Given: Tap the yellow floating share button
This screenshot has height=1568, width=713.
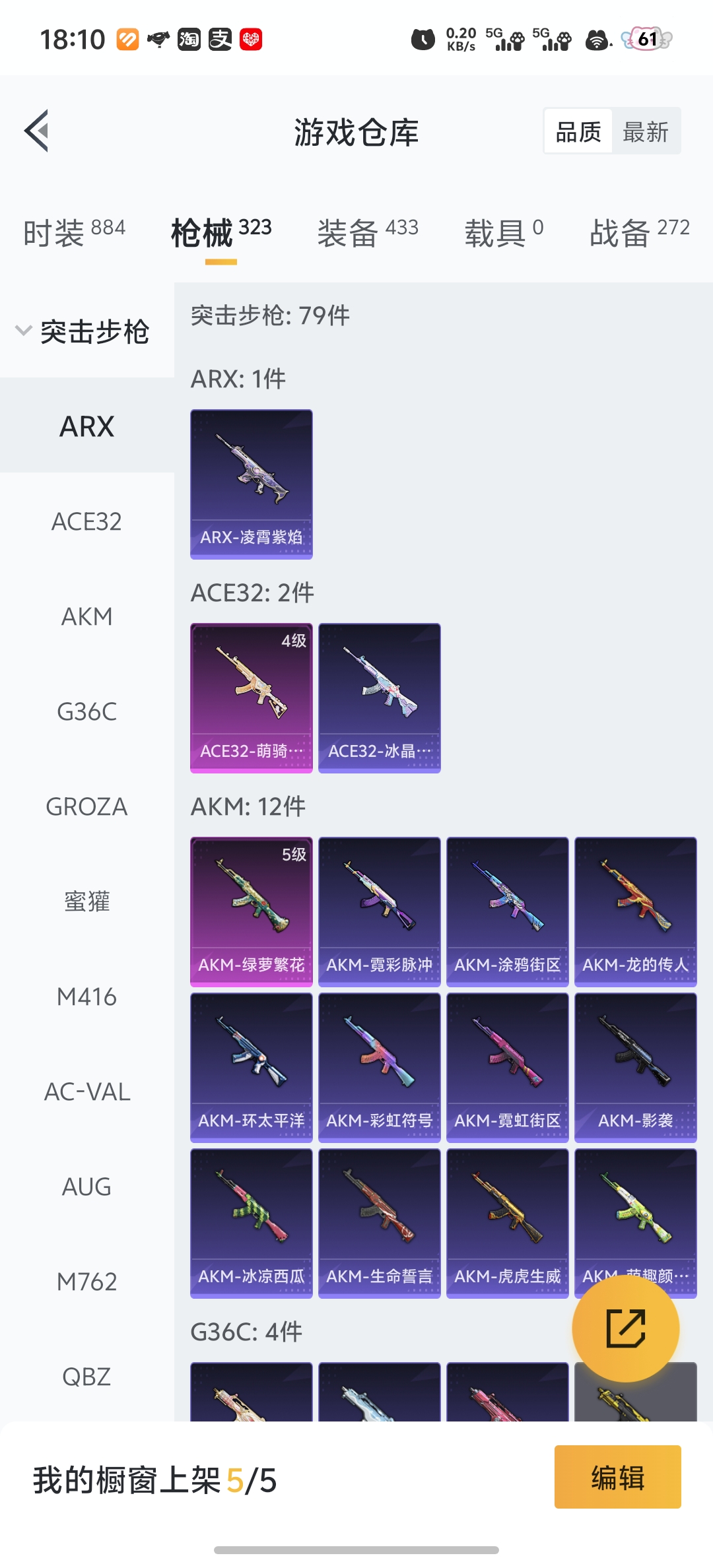Looking at the screenshot, I should coord(625,1328).
